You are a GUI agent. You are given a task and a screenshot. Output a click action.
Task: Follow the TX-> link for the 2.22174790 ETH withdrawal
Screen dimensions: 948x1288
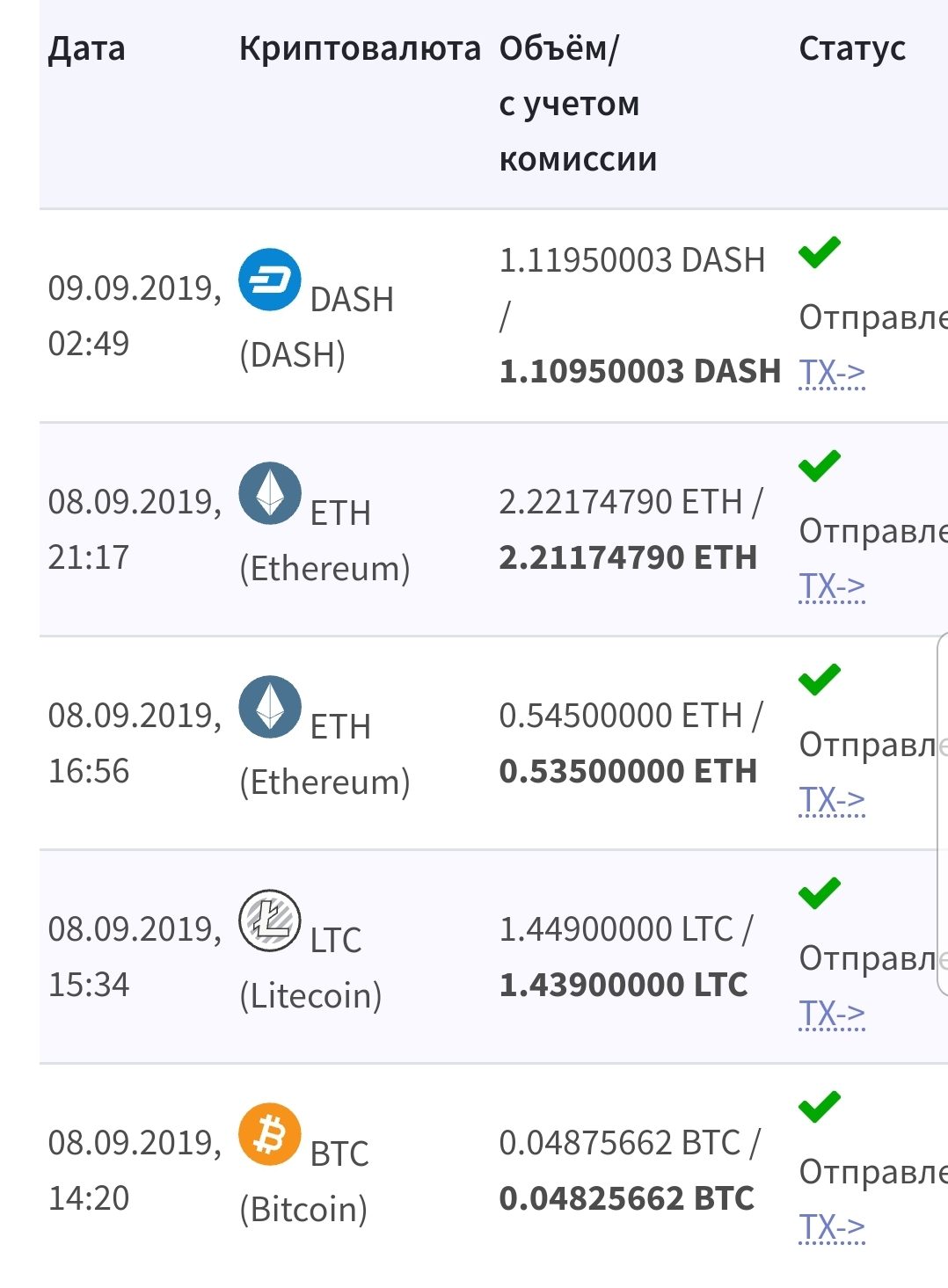tap(831, 586)
